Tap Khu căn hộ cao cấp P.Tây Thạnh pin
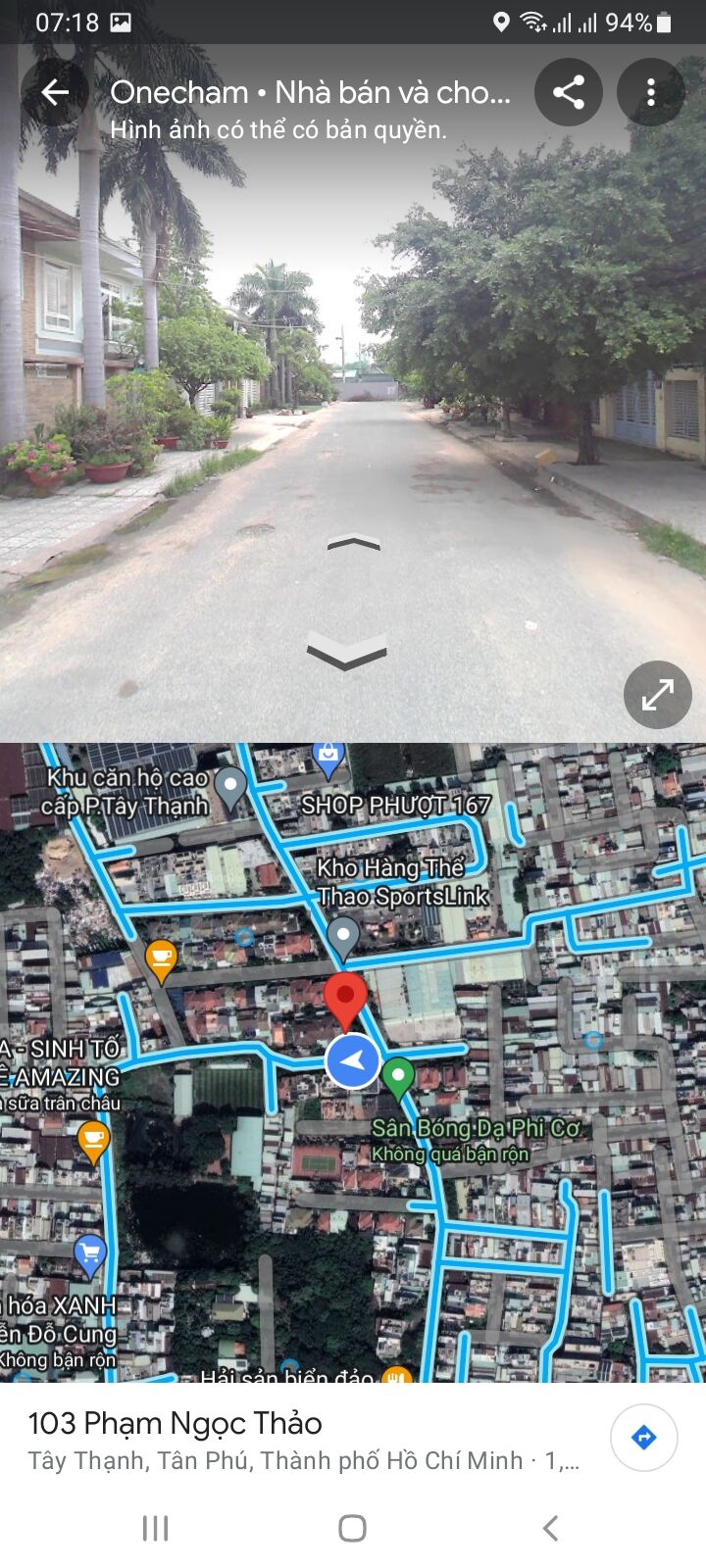Image resolution: width=706 pixels, height=1568 pixels. (230, 786)
